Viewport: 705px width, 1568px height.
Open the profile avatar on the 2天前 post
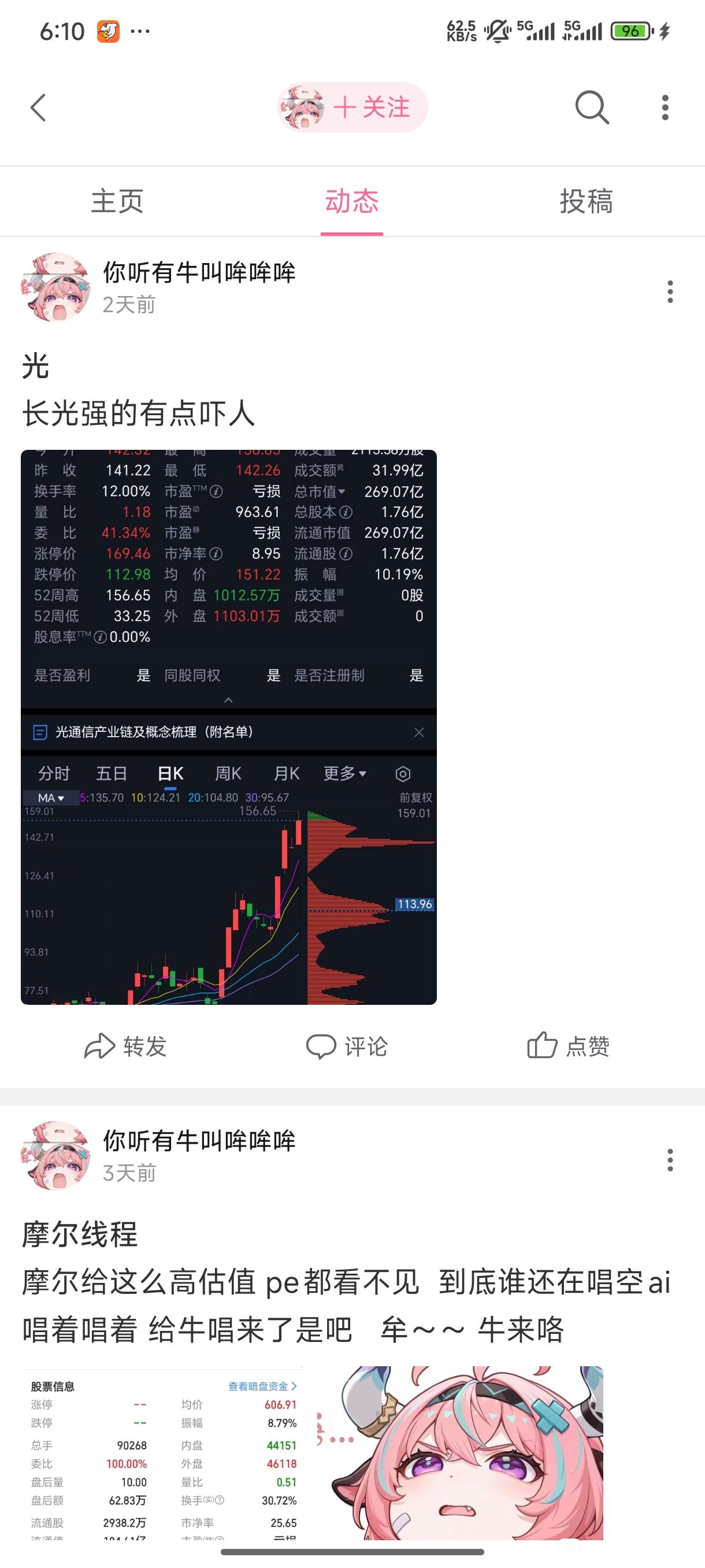coord(56,287)
